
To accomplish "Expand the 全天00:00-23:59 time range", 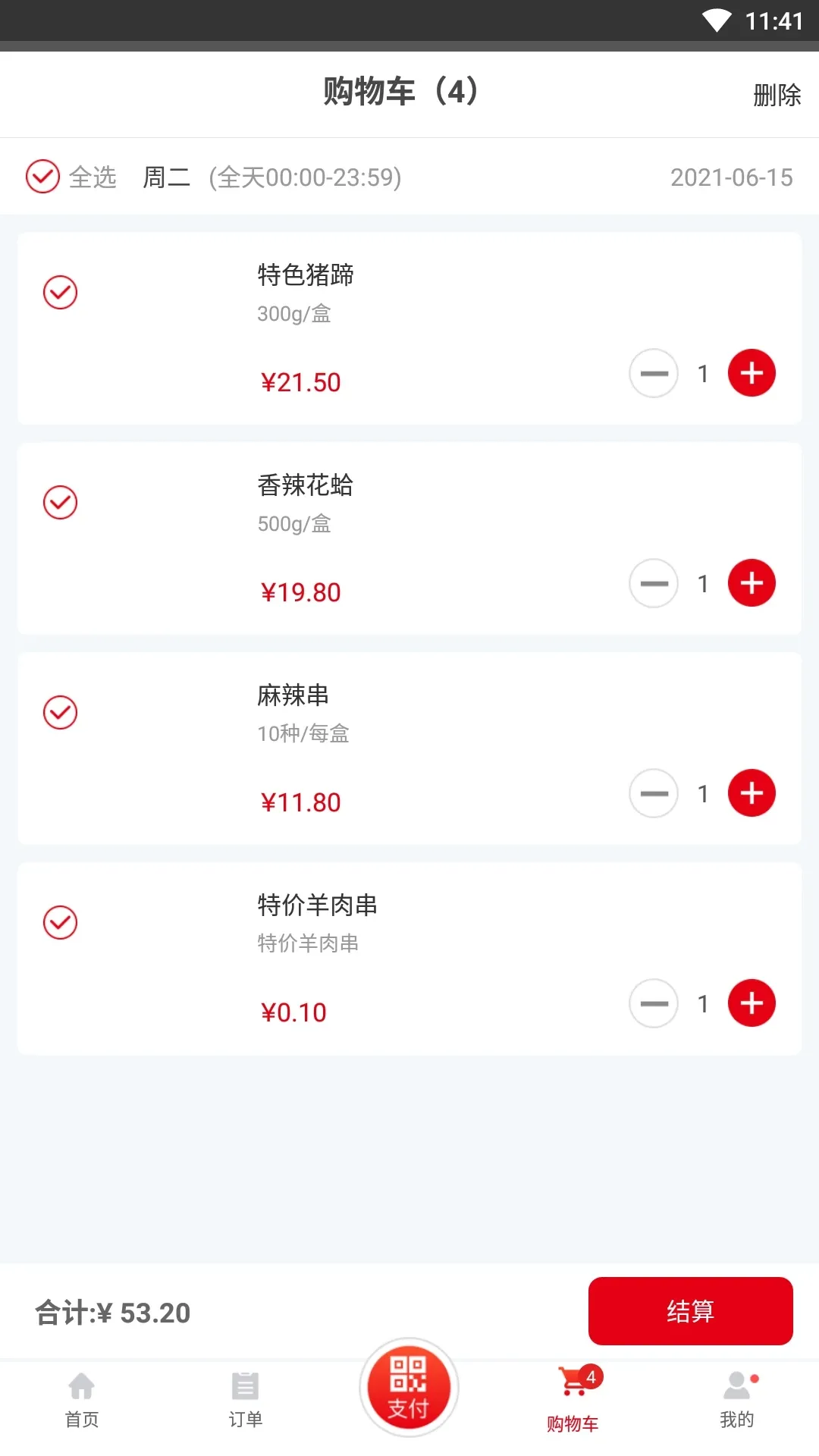I will pos(305,178).
